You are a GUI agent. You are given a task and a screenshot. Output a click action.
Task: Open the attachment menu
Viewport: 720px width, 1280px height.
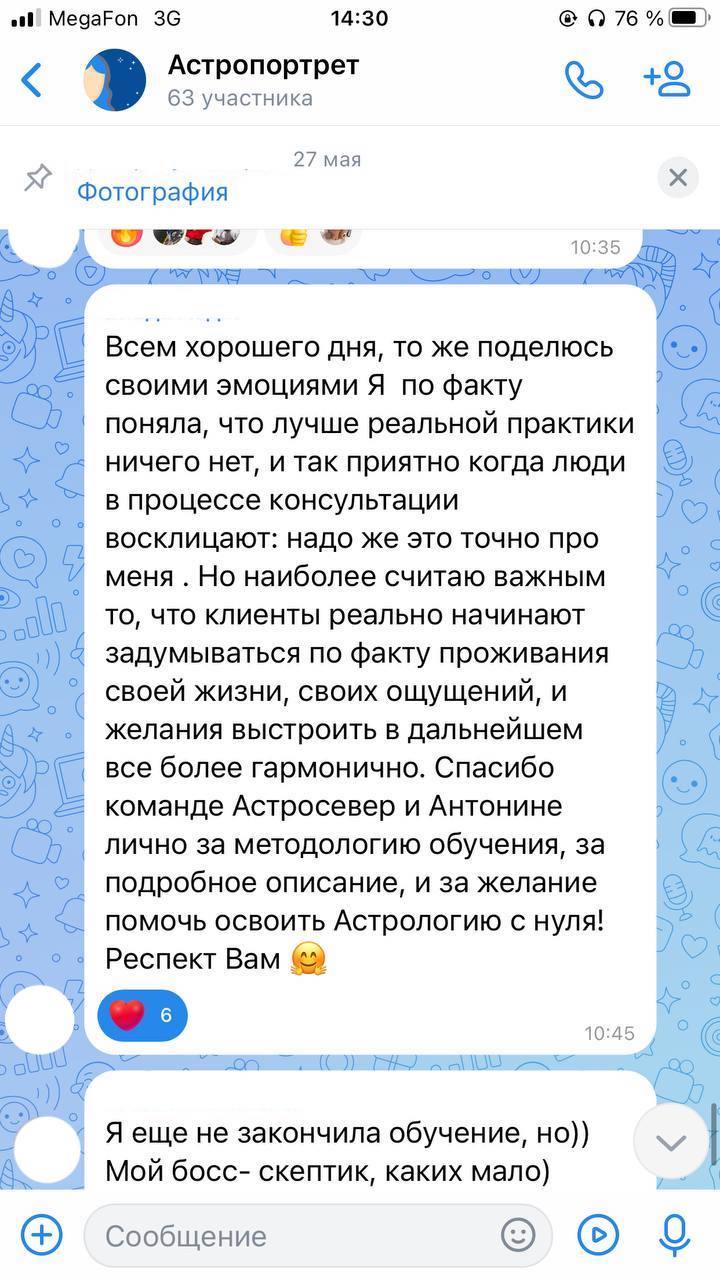click(41, 1235)
